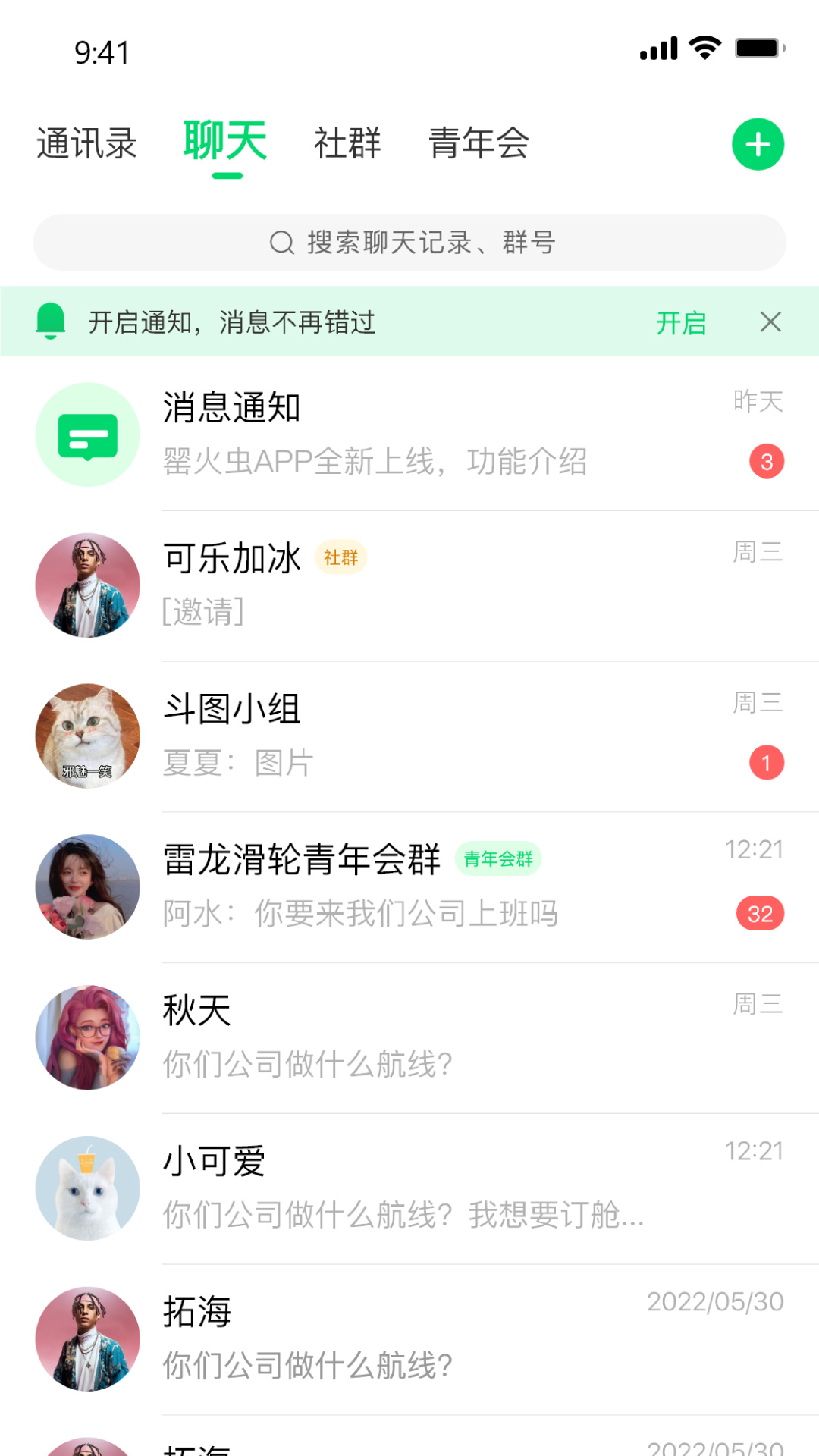Tap the battery icon in the status bar
This screenshot has width=819, height=1456.
[x=757, y=48]
